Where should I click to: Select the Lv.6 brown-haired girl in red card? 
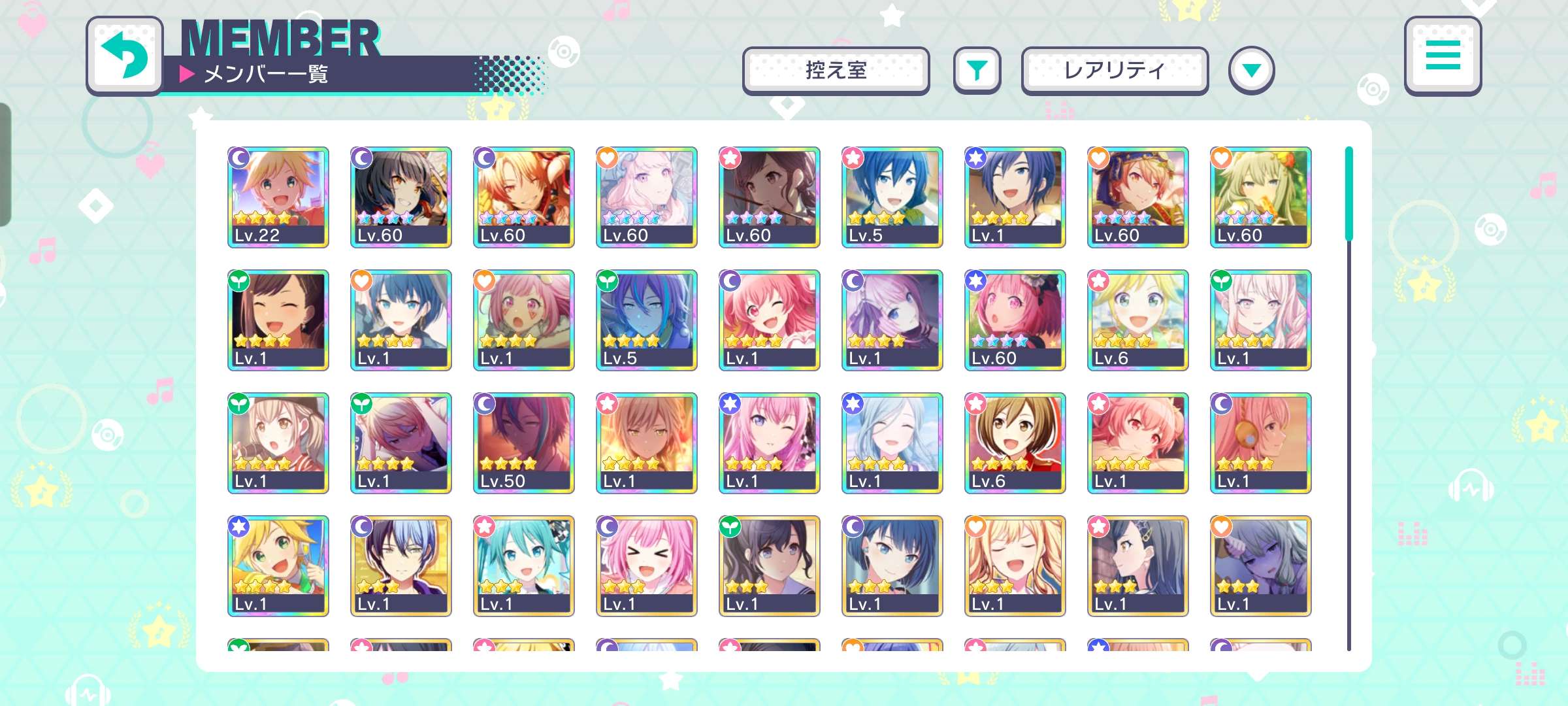tap(1015, 443)
